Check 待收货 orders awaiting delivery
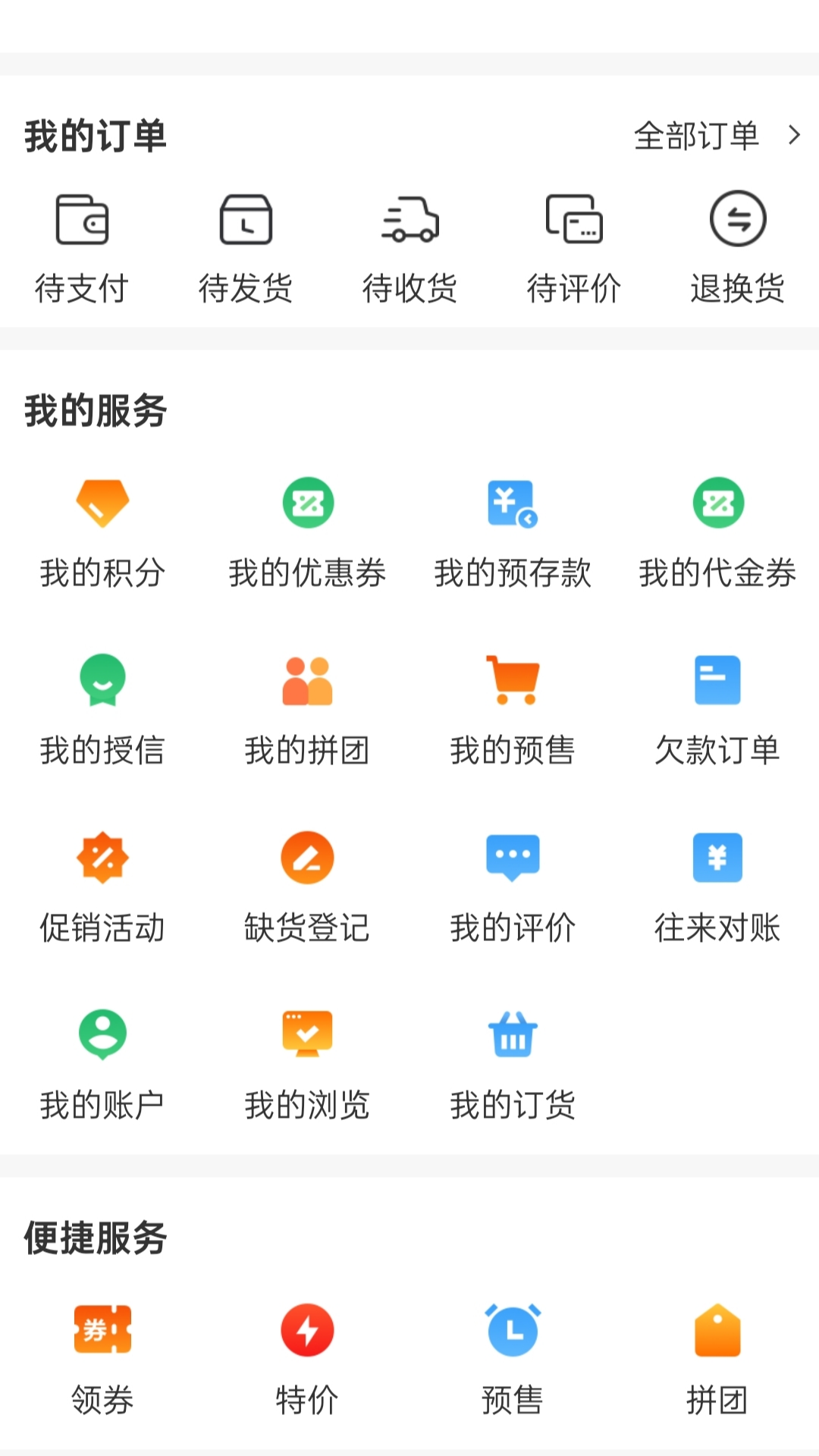 pos(409,246)
